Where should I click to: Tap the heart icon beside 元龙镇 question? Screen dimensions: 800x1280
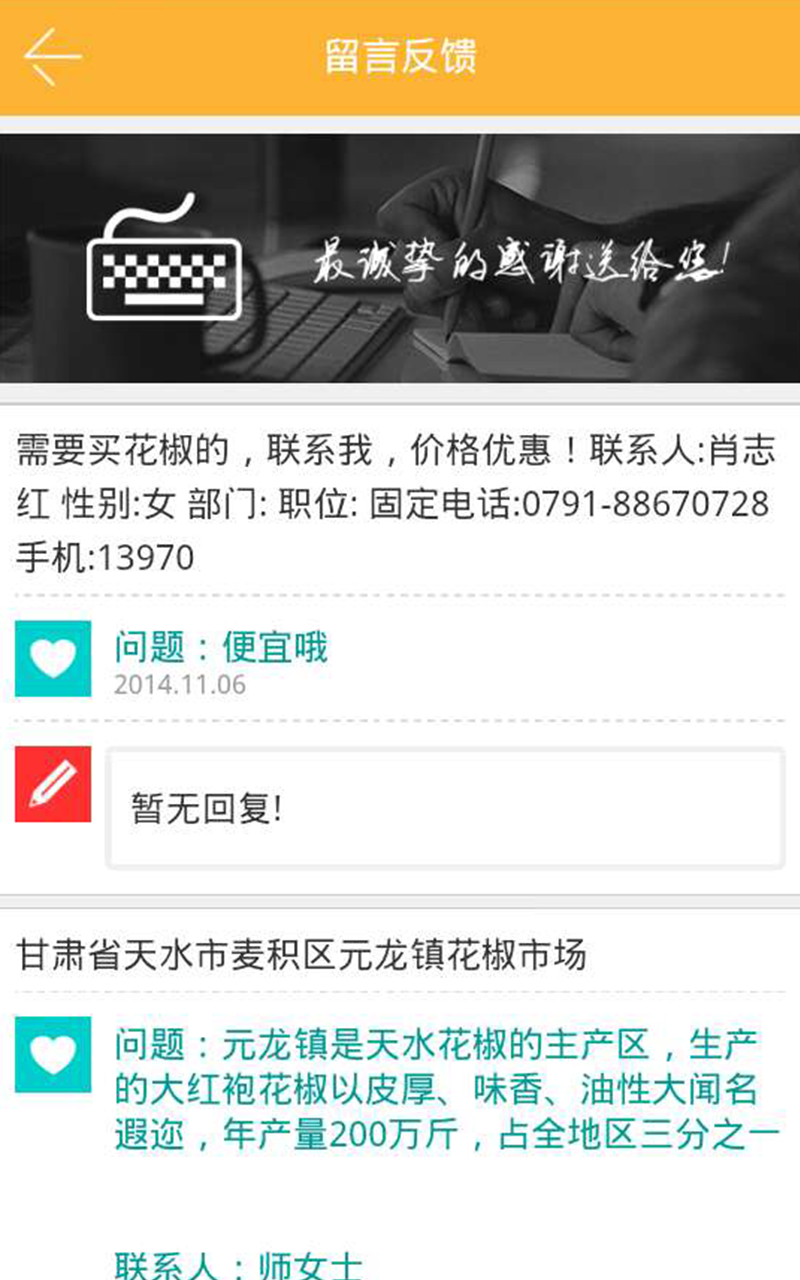tap(53, 1054)
